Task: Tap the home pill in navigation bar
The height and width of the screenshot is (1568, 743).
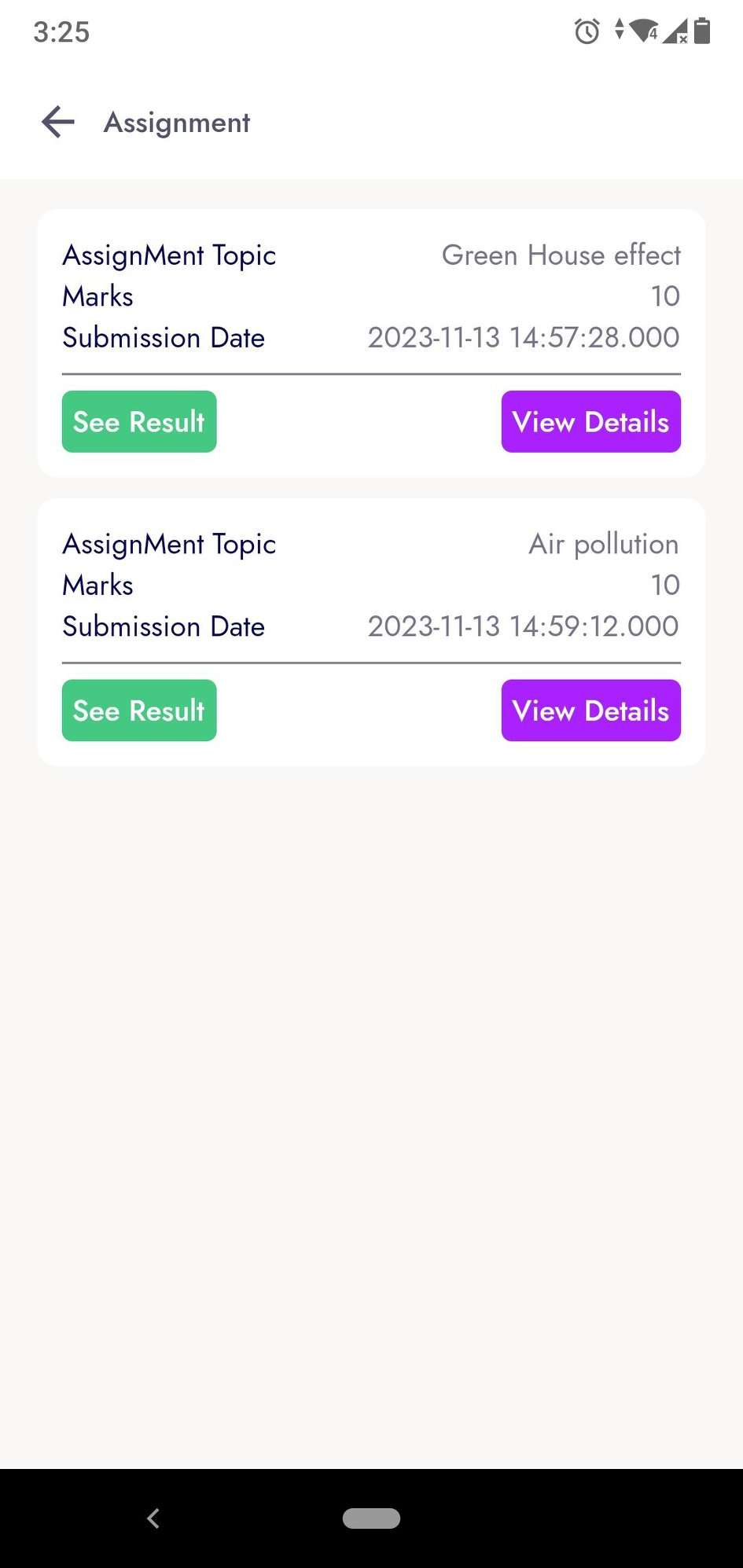Action: pyautogui.click(x=371, y=1518)
